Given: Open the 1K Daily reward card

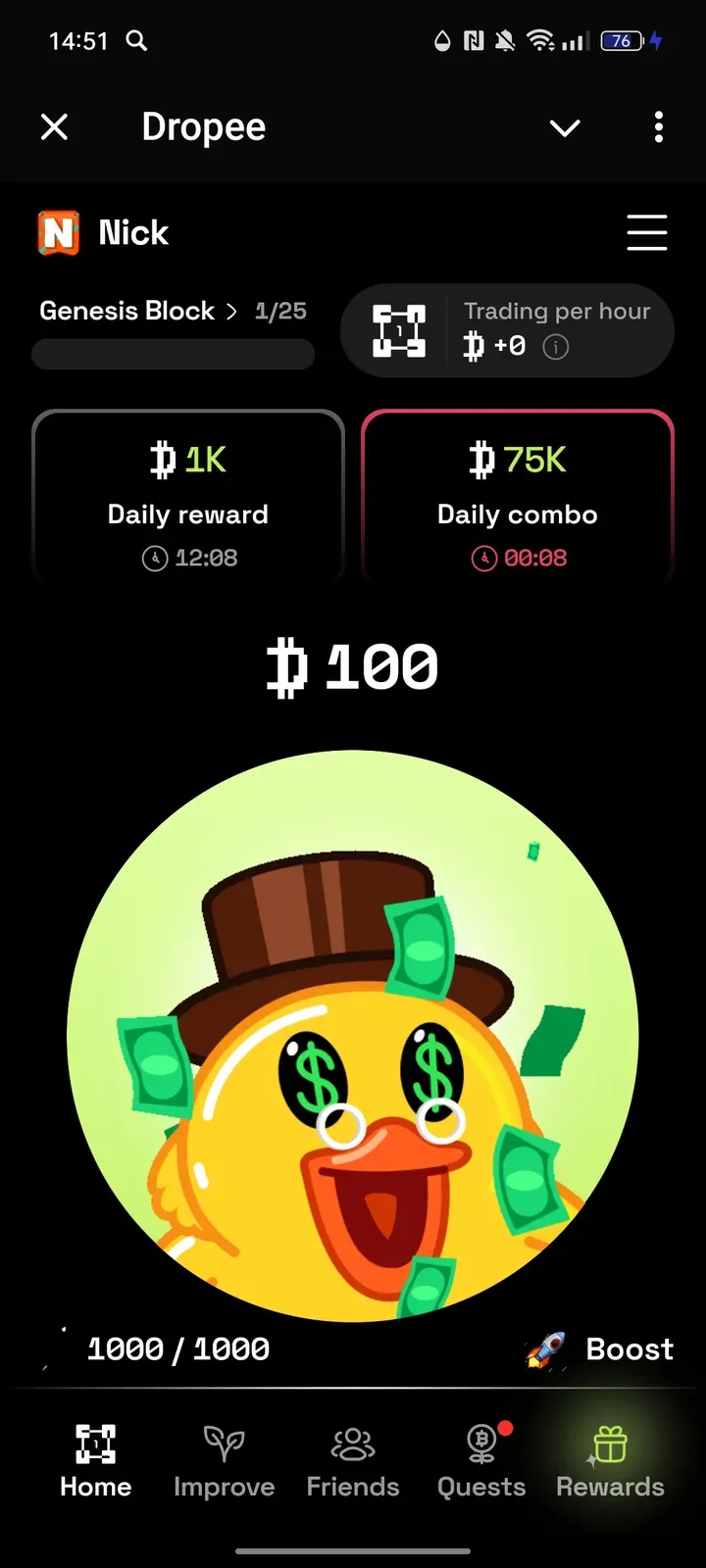Looking at the screenshot, I should tap(188, 496).
